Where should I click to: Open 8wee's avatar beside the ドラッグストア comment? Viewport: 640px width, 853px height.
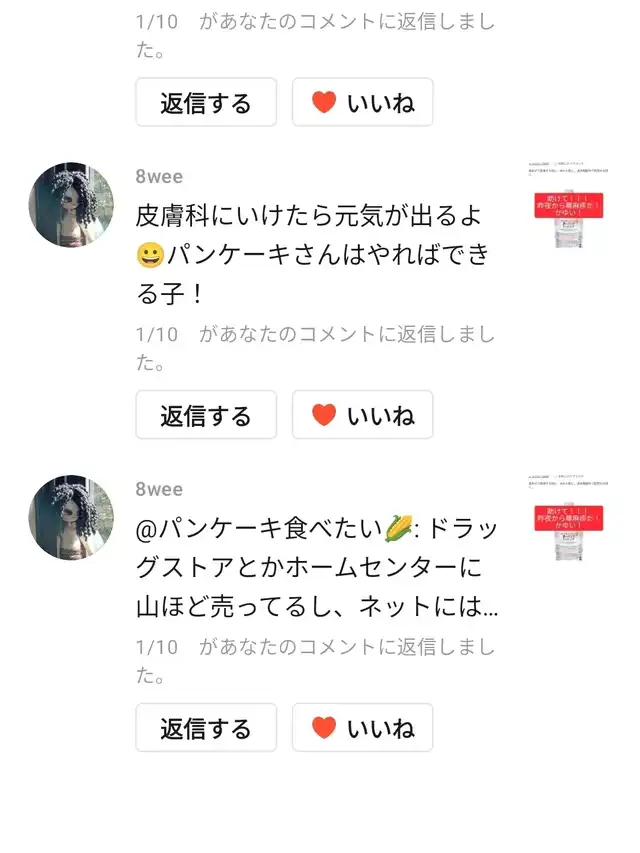71,517
